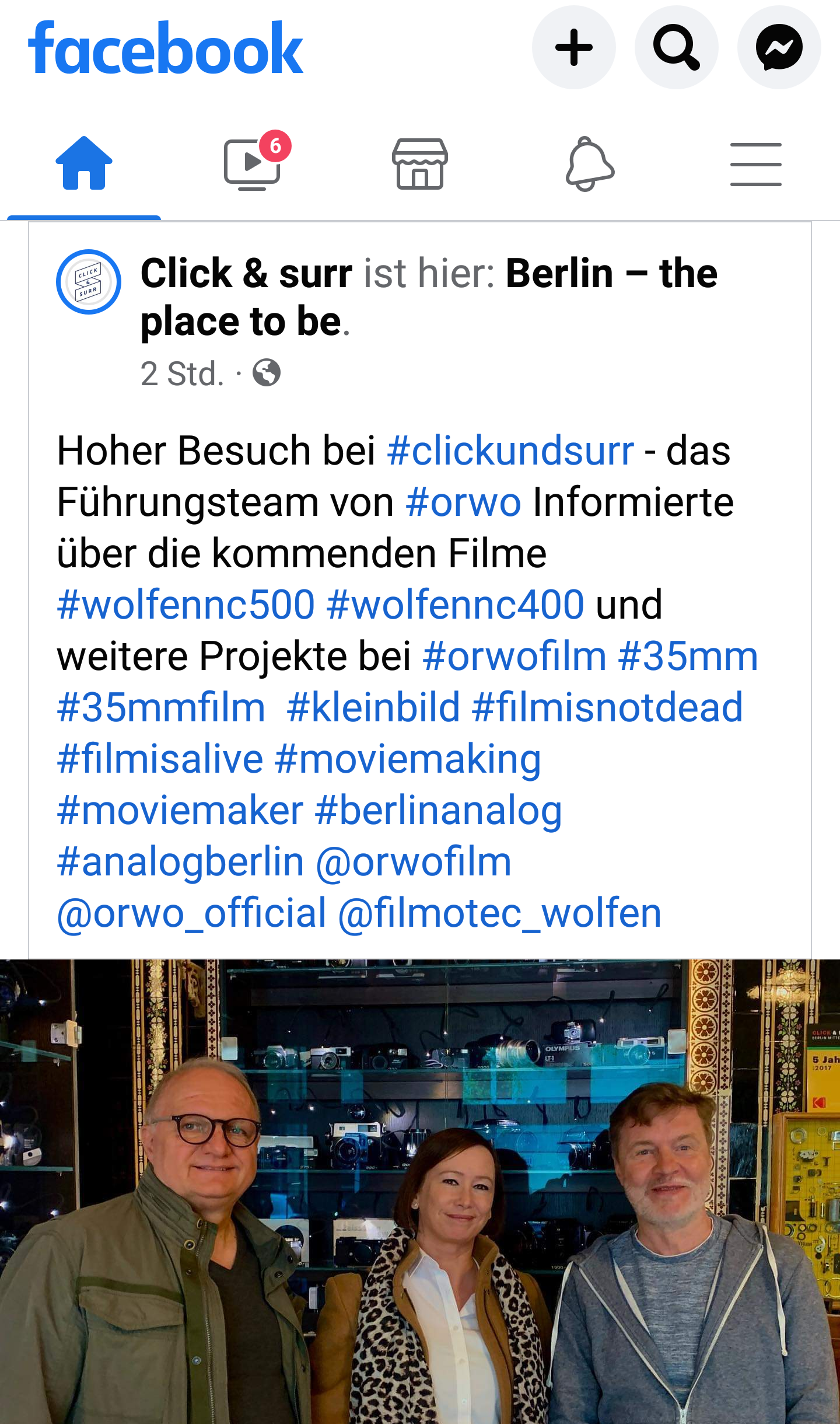Image resolution: width=840 pixels, height=1424 pixels.
Task: Open the Marketplace tab
Action: (x=420, y=164)
